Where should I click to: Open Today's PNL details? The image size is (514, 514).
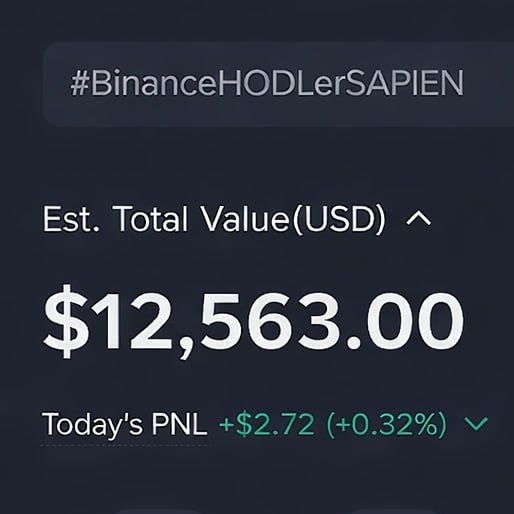click(124, 424)
